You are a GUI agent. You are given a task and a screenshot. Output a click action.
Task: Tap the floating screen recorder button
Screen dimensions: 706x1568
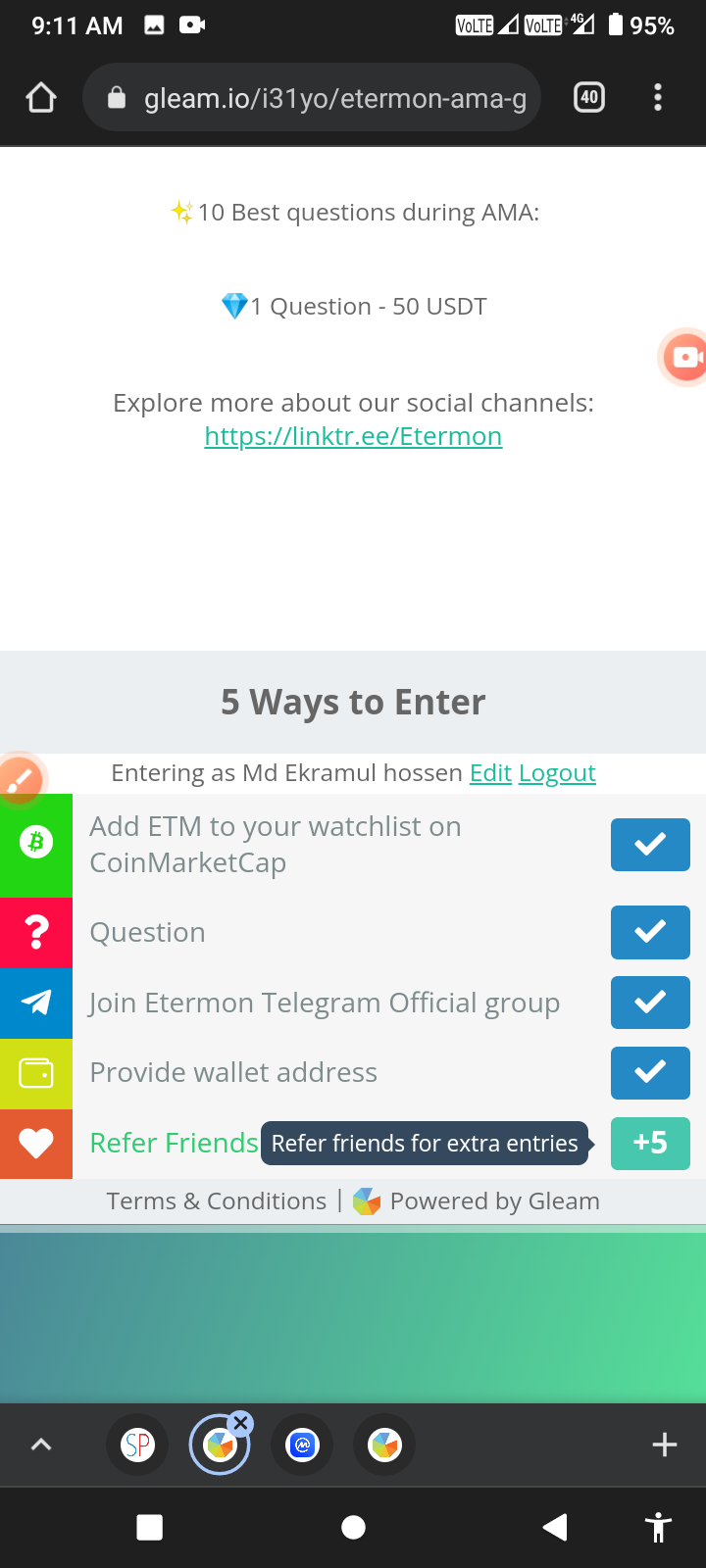pos(684,357)
